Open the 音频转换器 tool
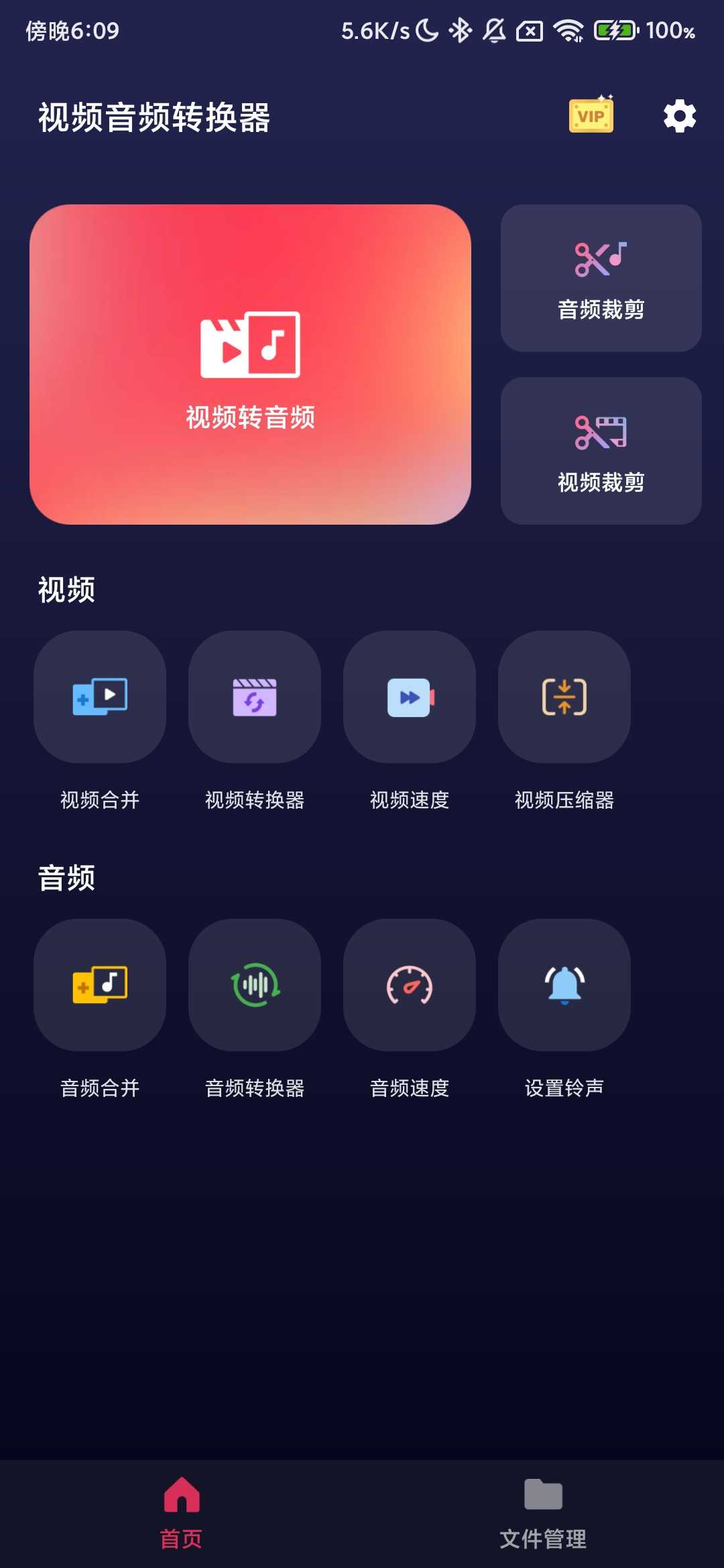 (x=255, y=985)
